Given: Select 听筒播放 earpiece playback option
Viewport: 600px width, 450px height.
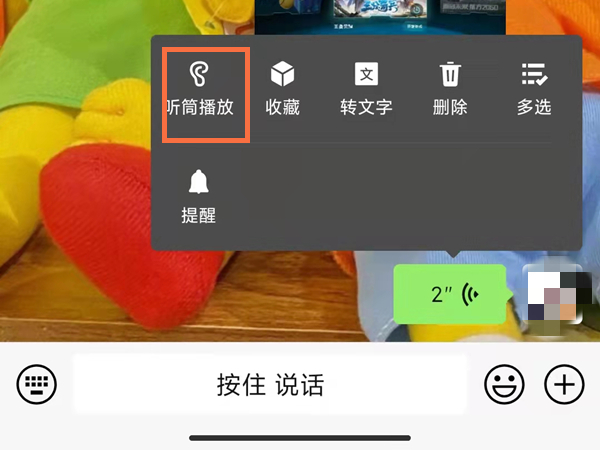Looking at the screenshot, I should tap(200, 88).
